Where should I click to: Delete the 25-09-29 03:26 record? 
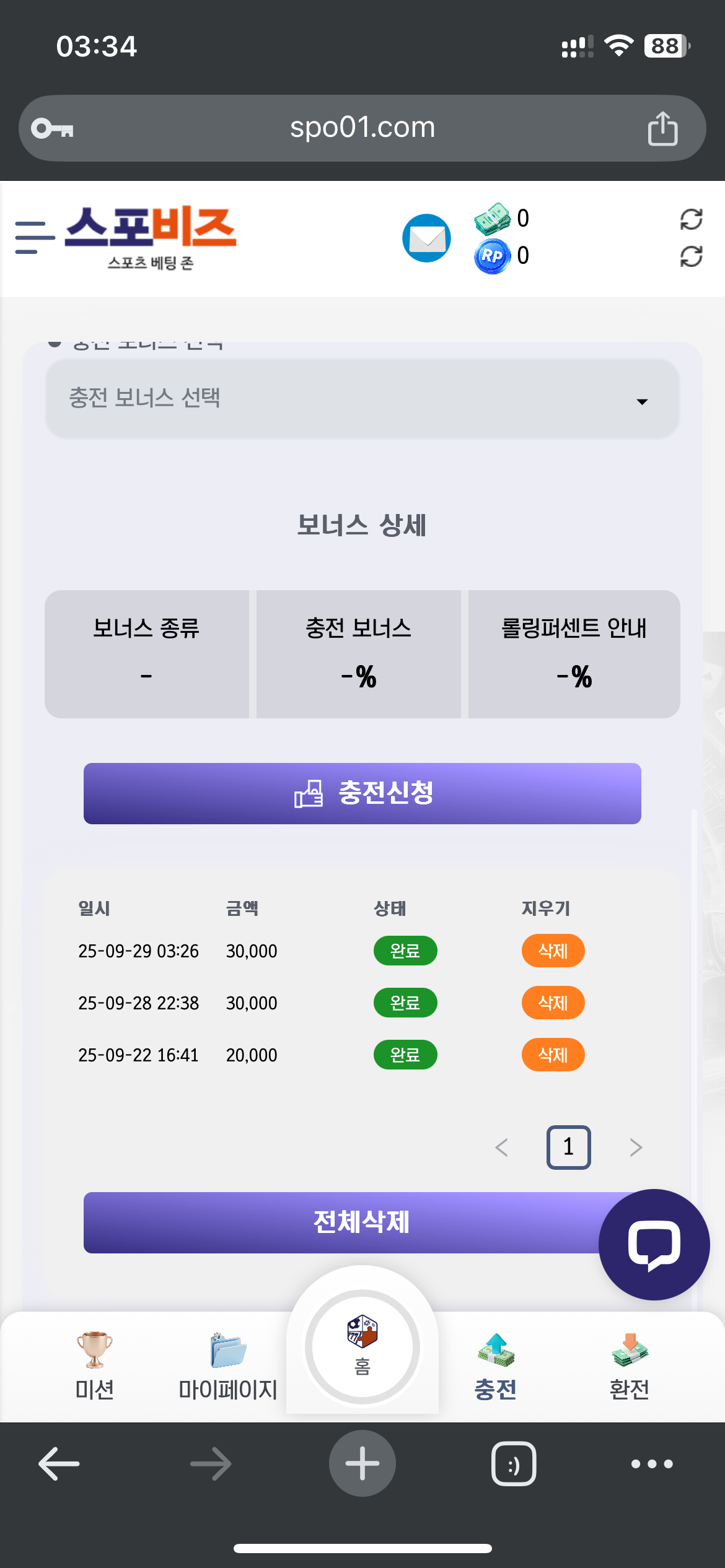pyautogui.click(x=553, y=951)
